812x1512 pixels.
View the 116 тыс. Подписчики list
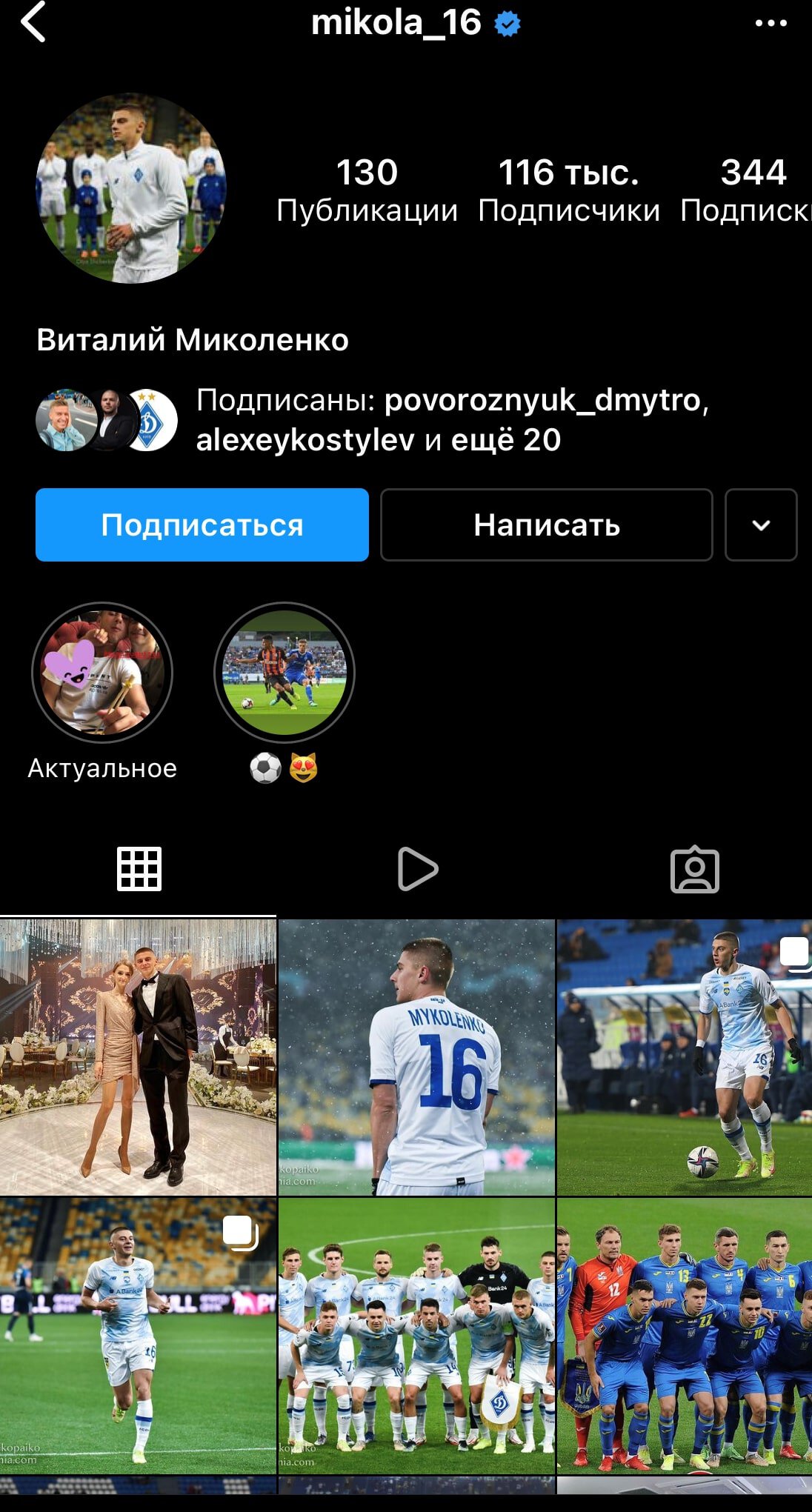pos(568,190)
